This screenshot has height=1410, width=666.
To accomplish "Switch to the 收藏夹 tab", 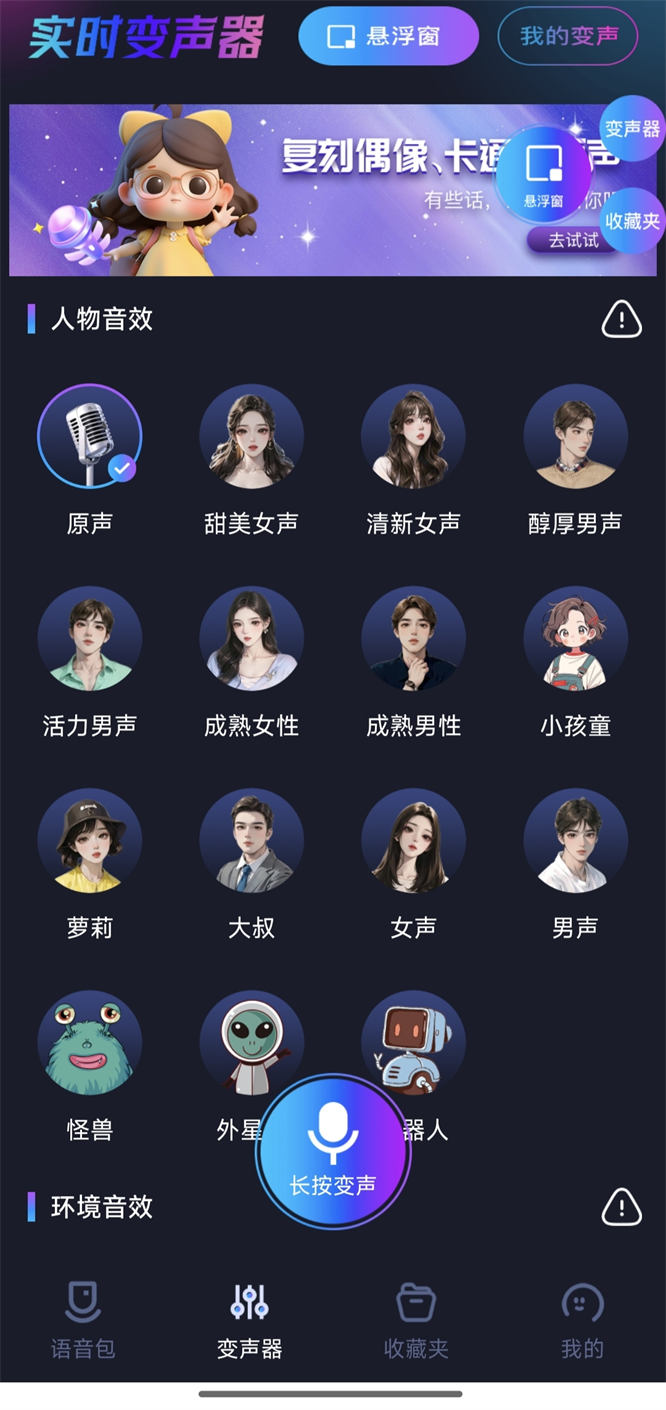I will (416, 1320).
